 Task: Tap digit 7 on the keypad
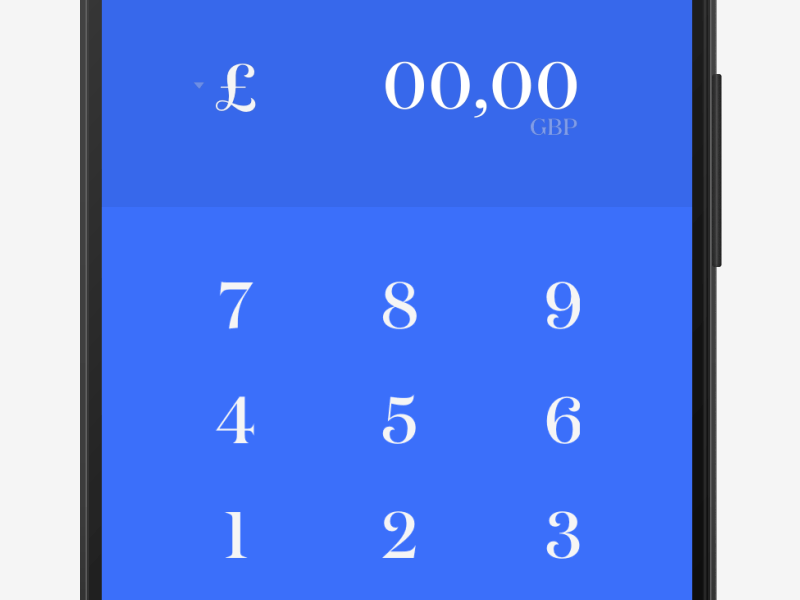(x=235, y=305)
